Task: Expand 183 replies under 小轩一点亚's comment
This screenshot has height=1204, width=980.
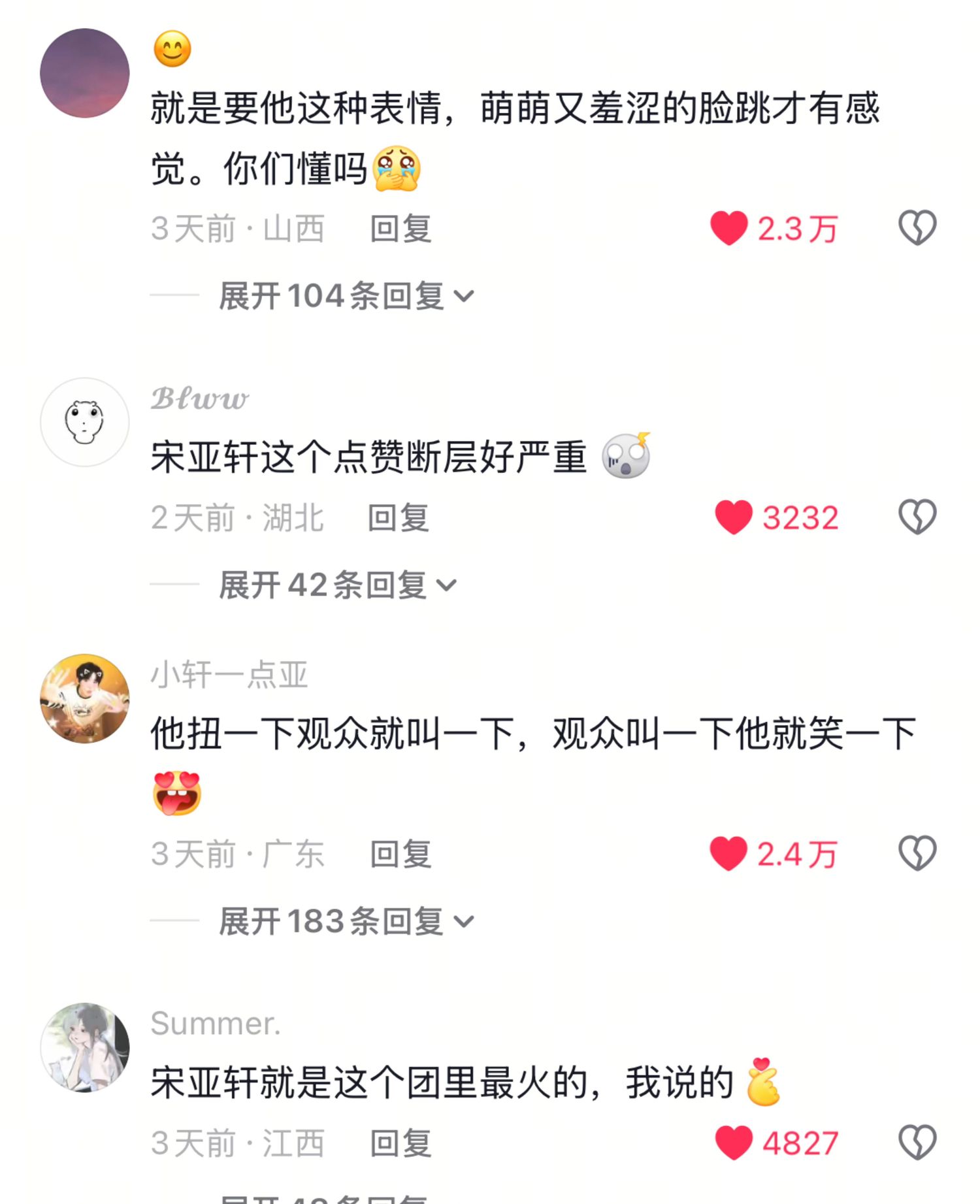Action: pos(346,921)
